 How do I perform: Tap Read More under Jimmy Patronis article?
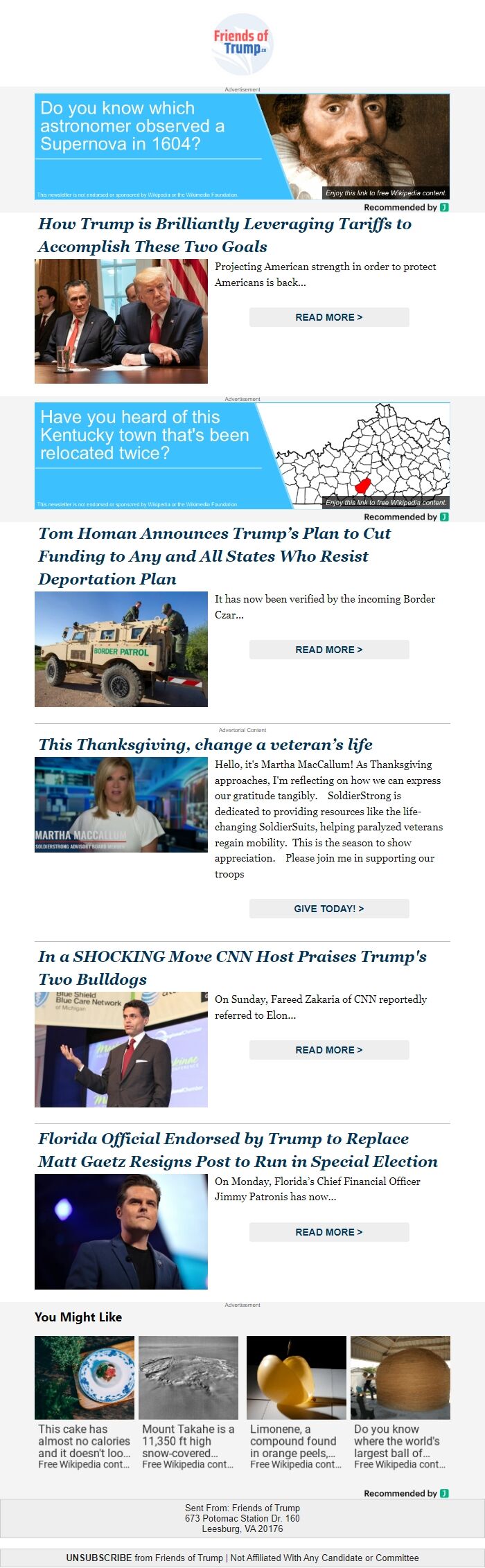pyautogui.click(x=328, y=1232)
